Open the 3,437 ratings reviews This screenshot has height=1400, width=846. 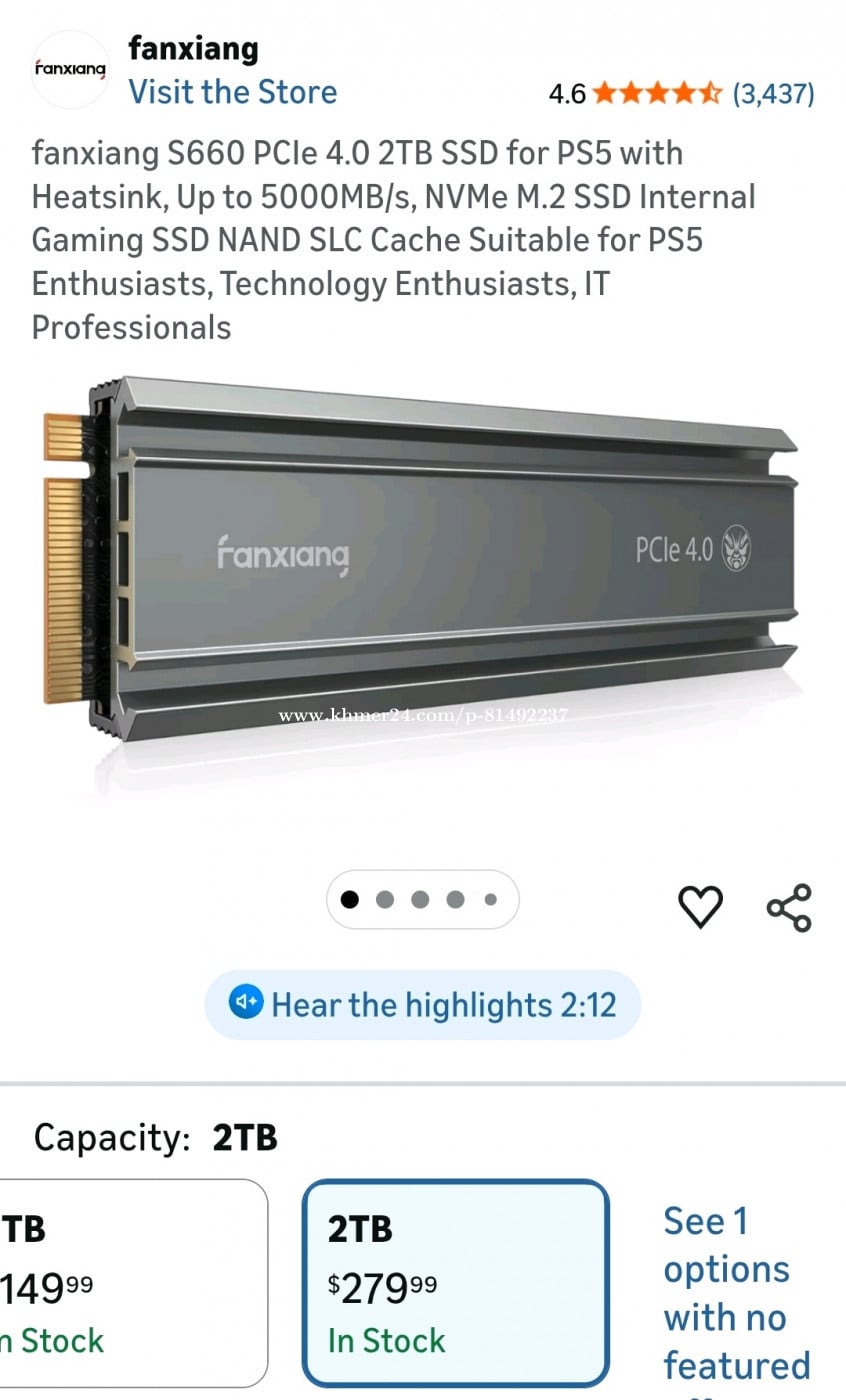(x=773, y=94)
